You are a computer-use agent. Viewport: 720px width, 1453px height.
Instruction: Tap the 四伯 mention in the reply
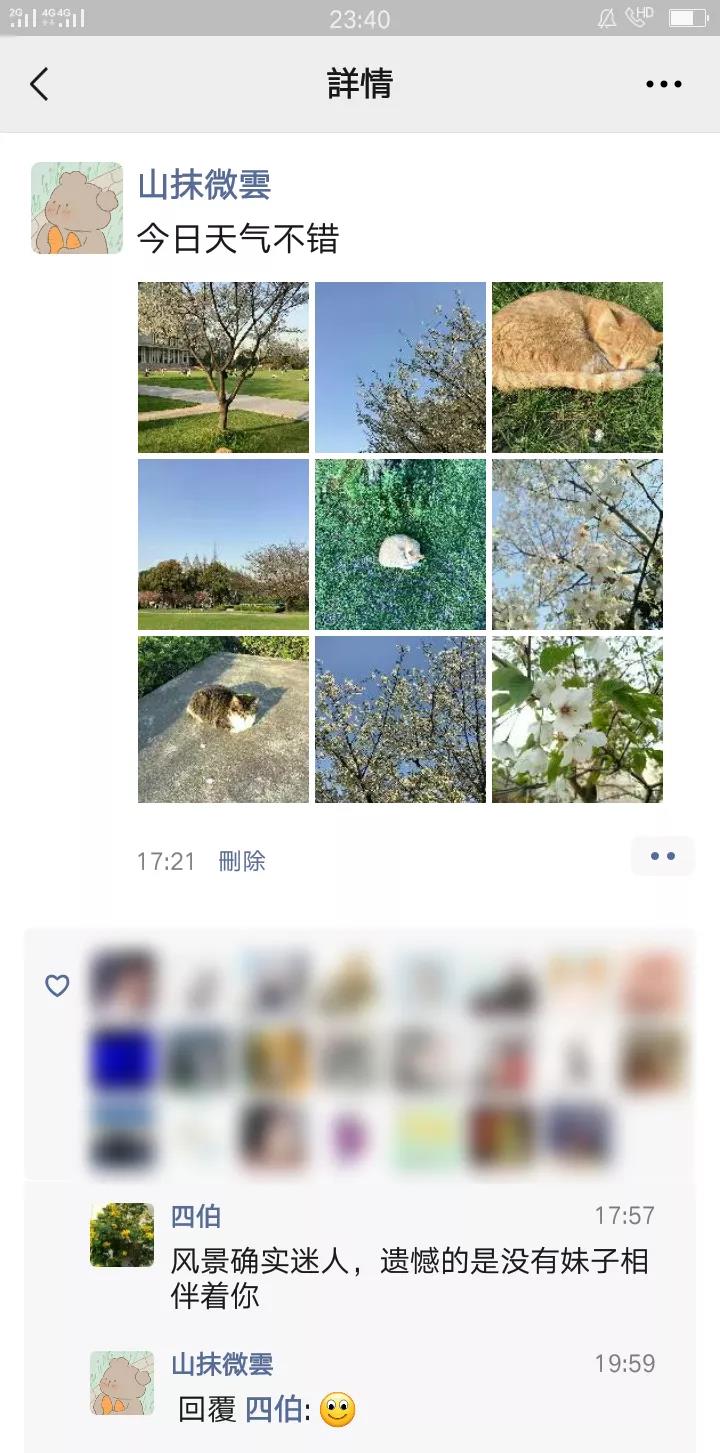tap(274, 1410)
